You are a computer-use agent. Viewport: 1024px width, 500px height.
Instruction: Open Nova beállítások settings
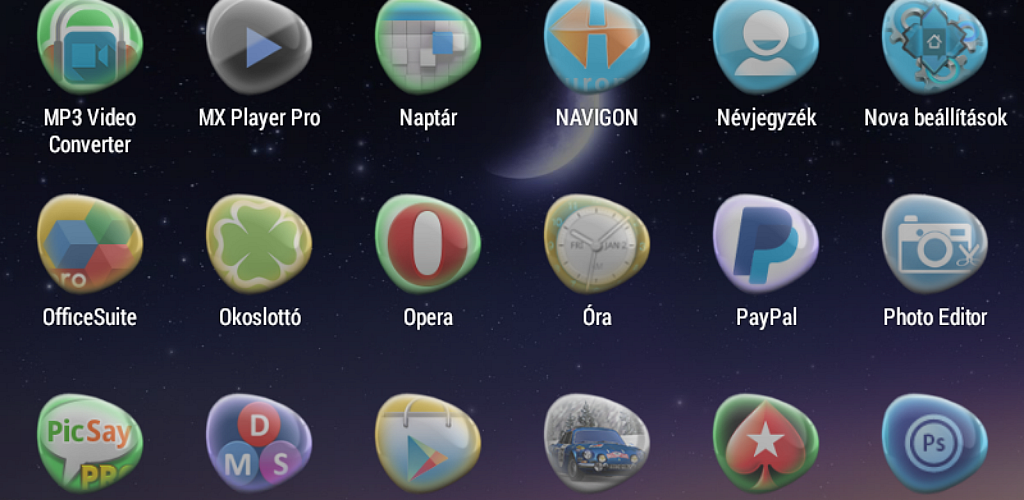[935, 45]
